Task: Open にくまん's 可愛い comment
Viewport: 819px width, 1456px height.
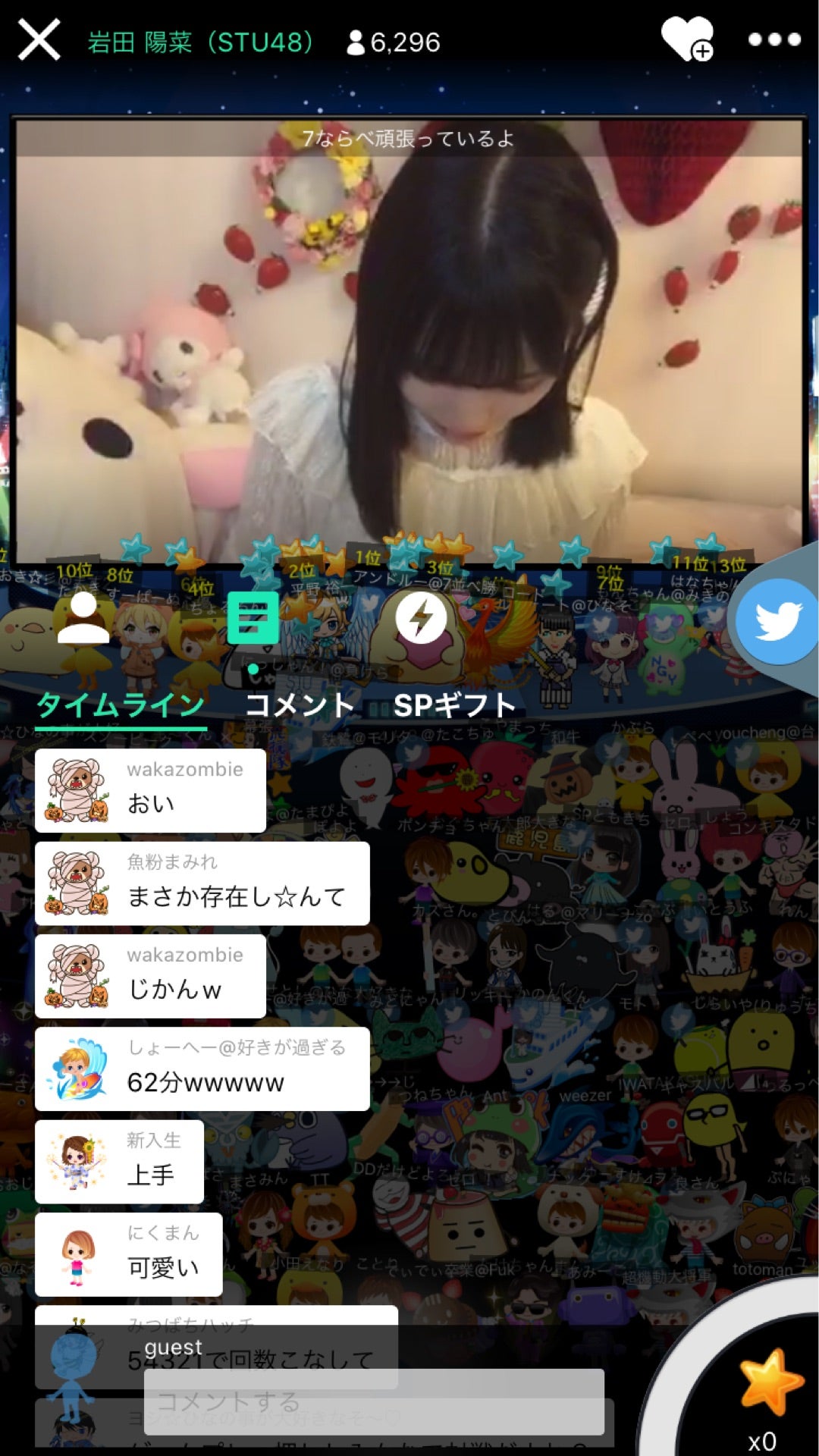Action: (128, 1254)
